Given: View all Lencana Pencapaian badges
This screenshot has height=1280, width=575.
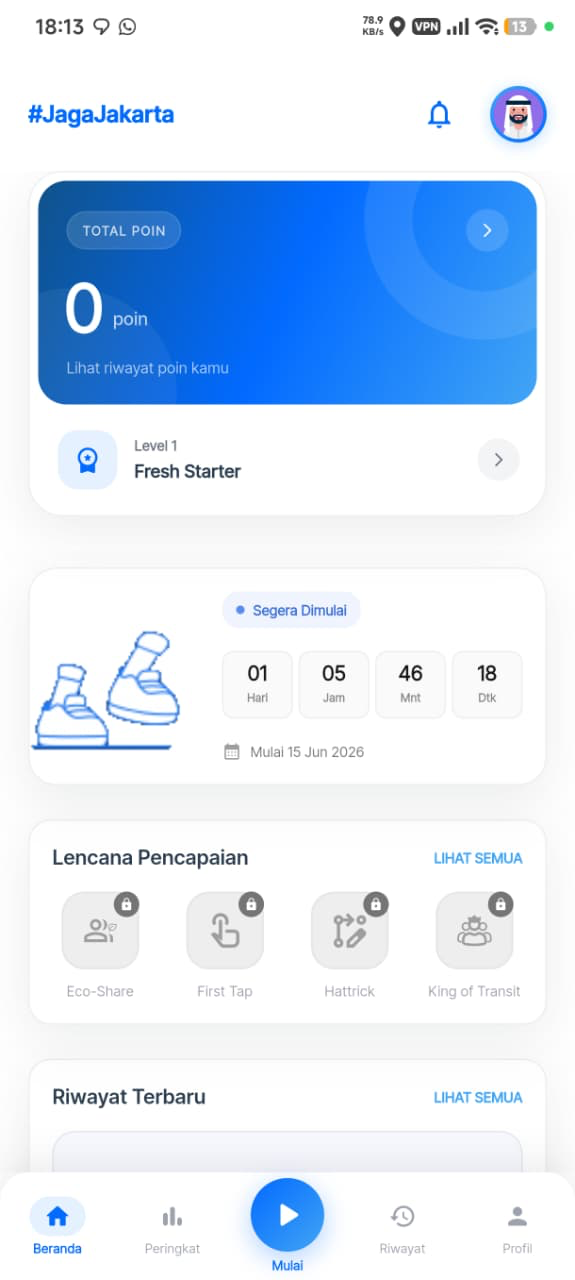Looking at the screenshot, I should [x=478, y=858].
